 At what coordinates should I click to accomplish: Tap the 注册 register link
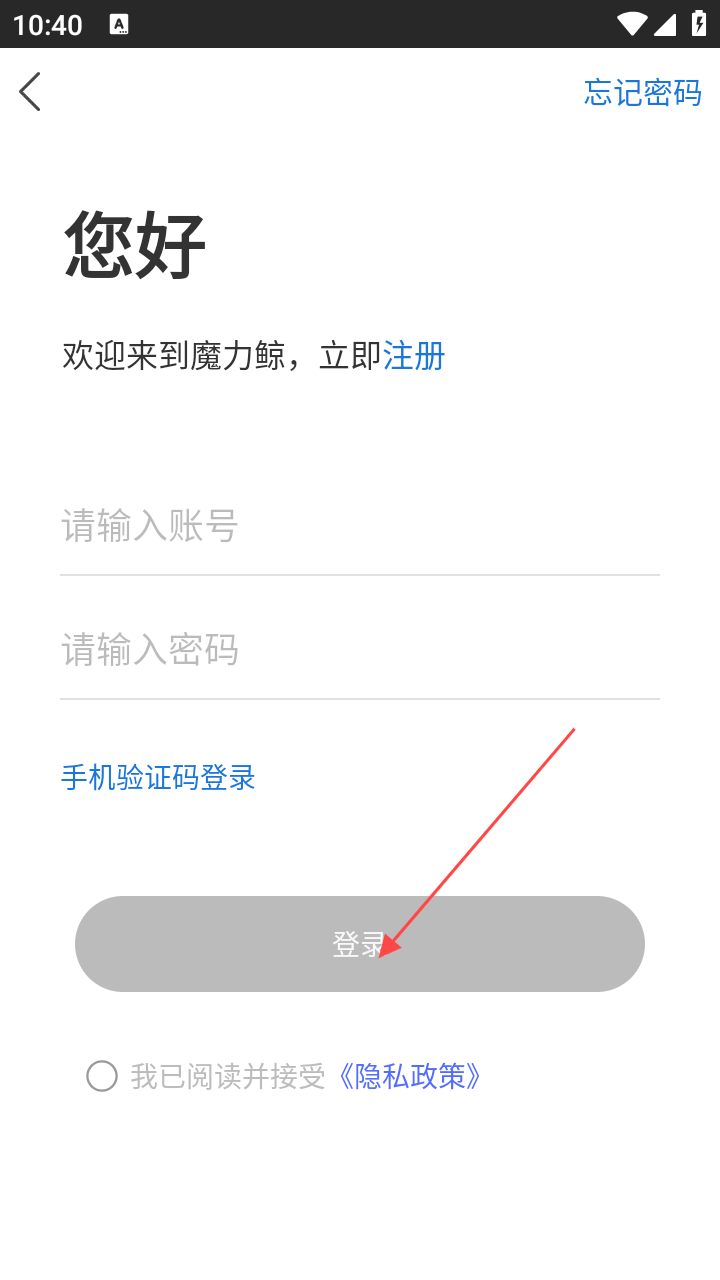pos(414,355)
